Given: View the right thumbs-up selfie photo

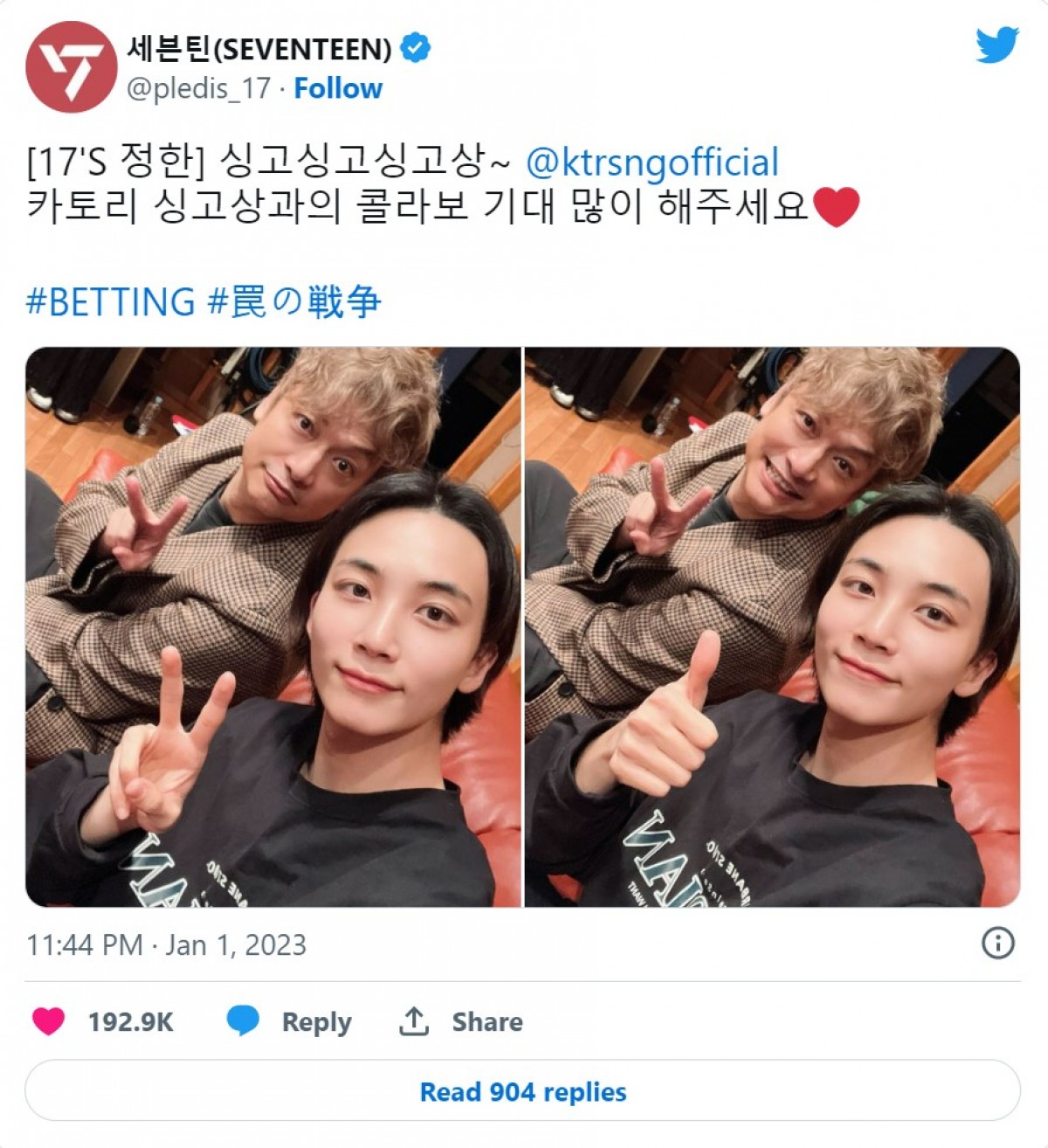Looking at the screenshot, I should coord(772,626).
